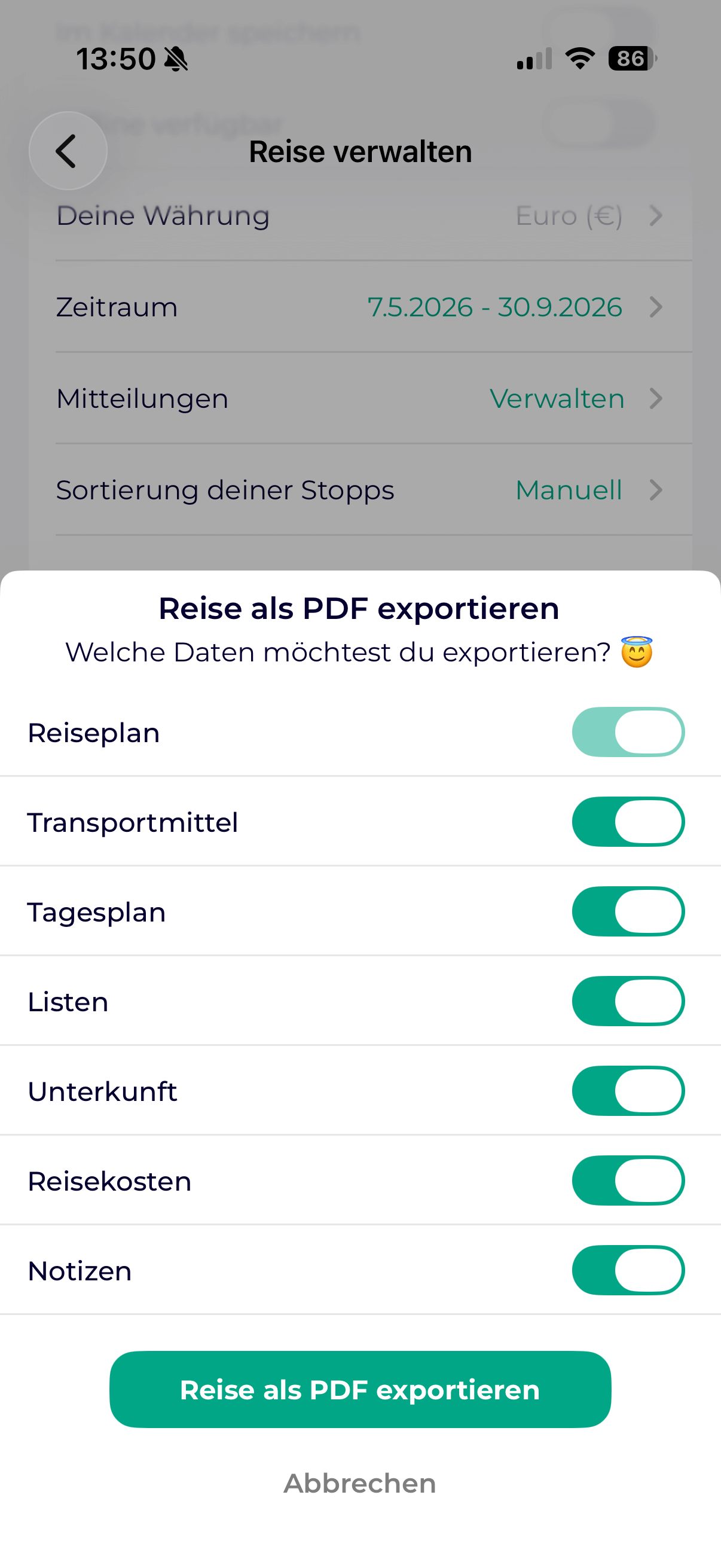Disable the Unterkunft export toggle
This screenshot has height=1568, width=721.
pyautogui.click(x=628, y=1091)
